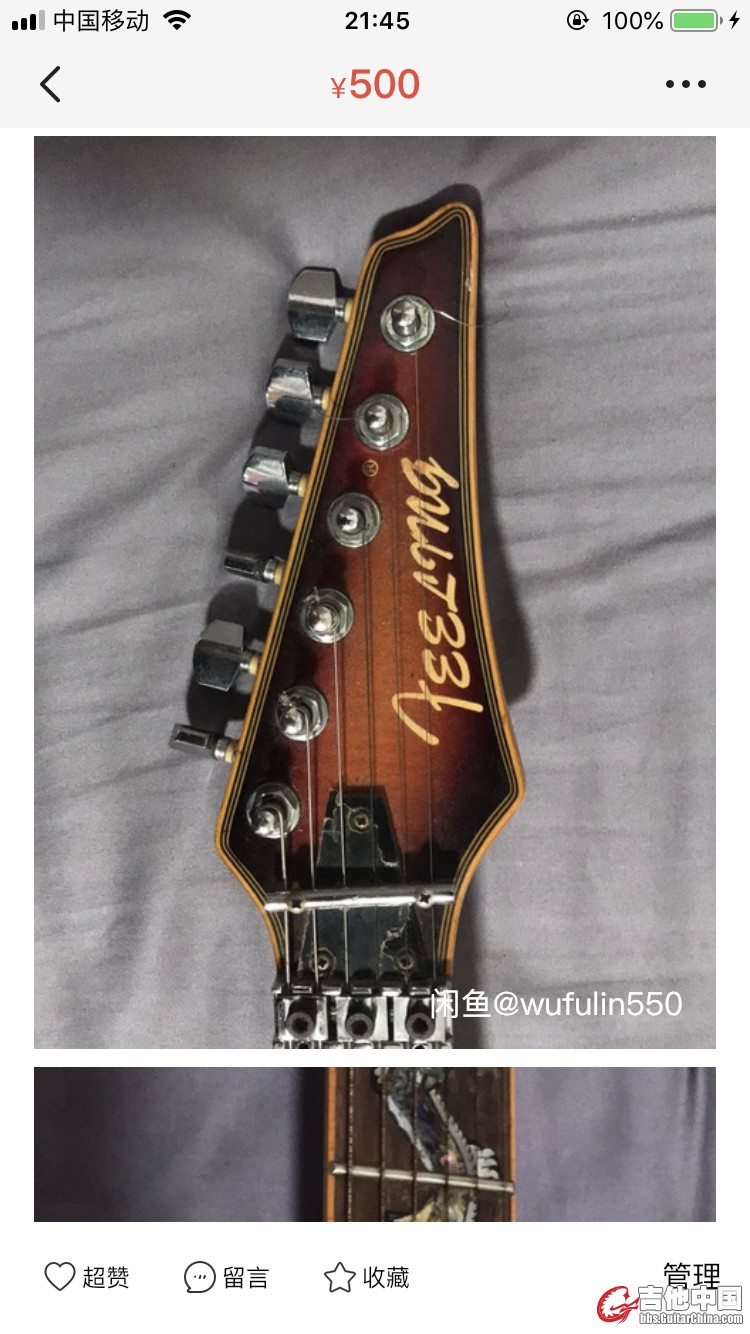Viewport: 750px width, 1334px height.
Task: Leave a comment with 留言
Action: tap(227, 1277)
